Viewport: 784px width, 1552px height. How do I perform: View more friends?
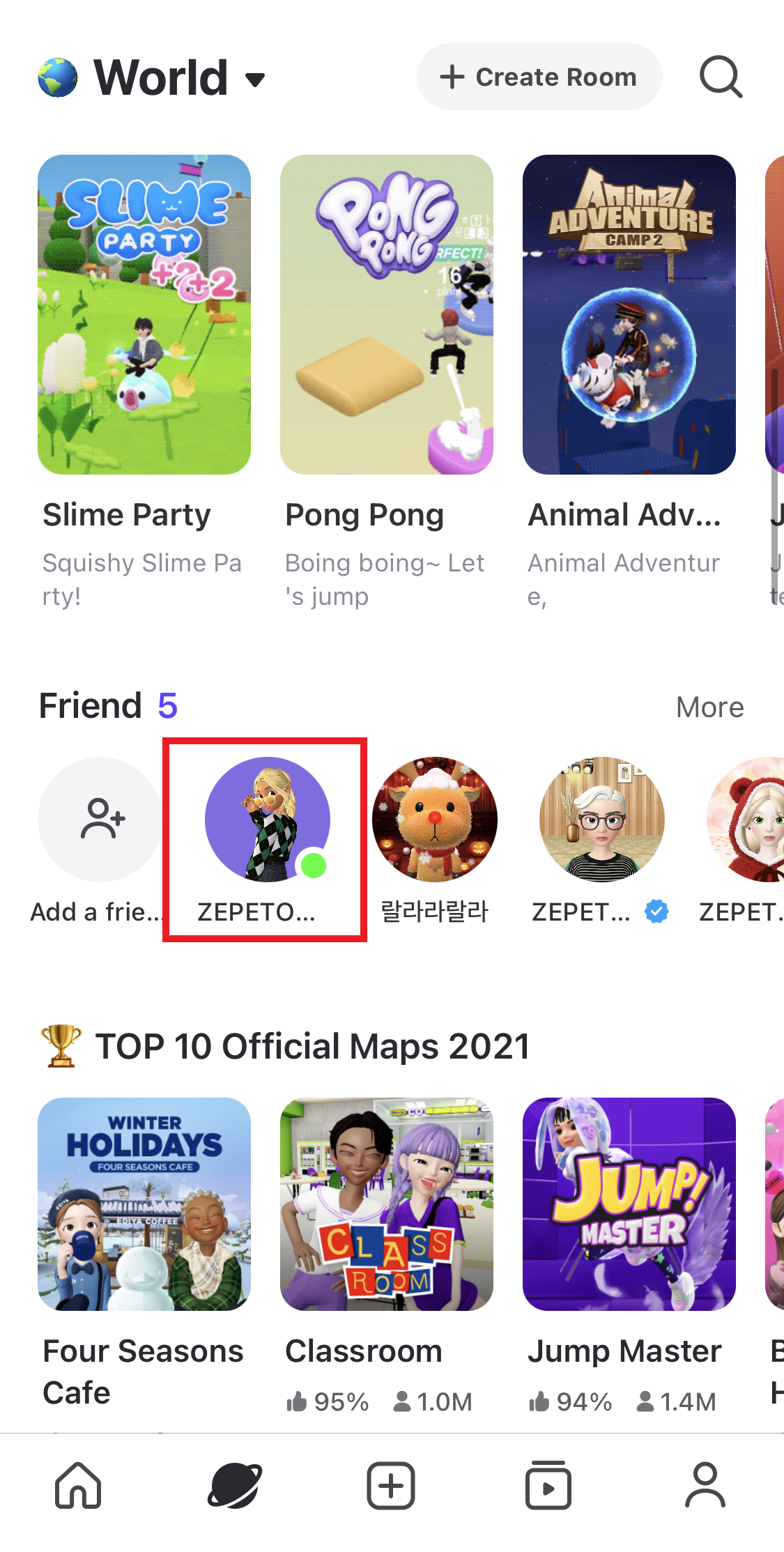pos(709,707)
